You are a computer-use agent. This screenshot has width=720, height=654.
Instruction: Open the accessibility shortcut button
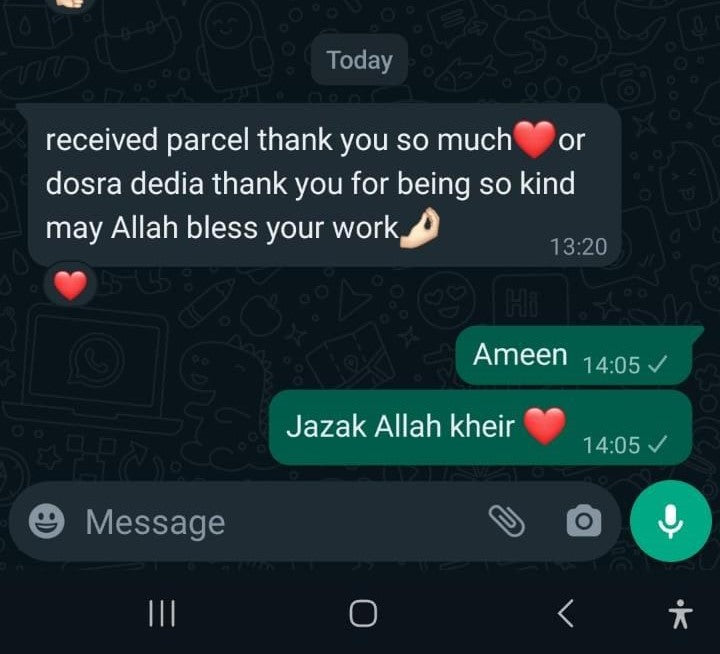(681, 613)
